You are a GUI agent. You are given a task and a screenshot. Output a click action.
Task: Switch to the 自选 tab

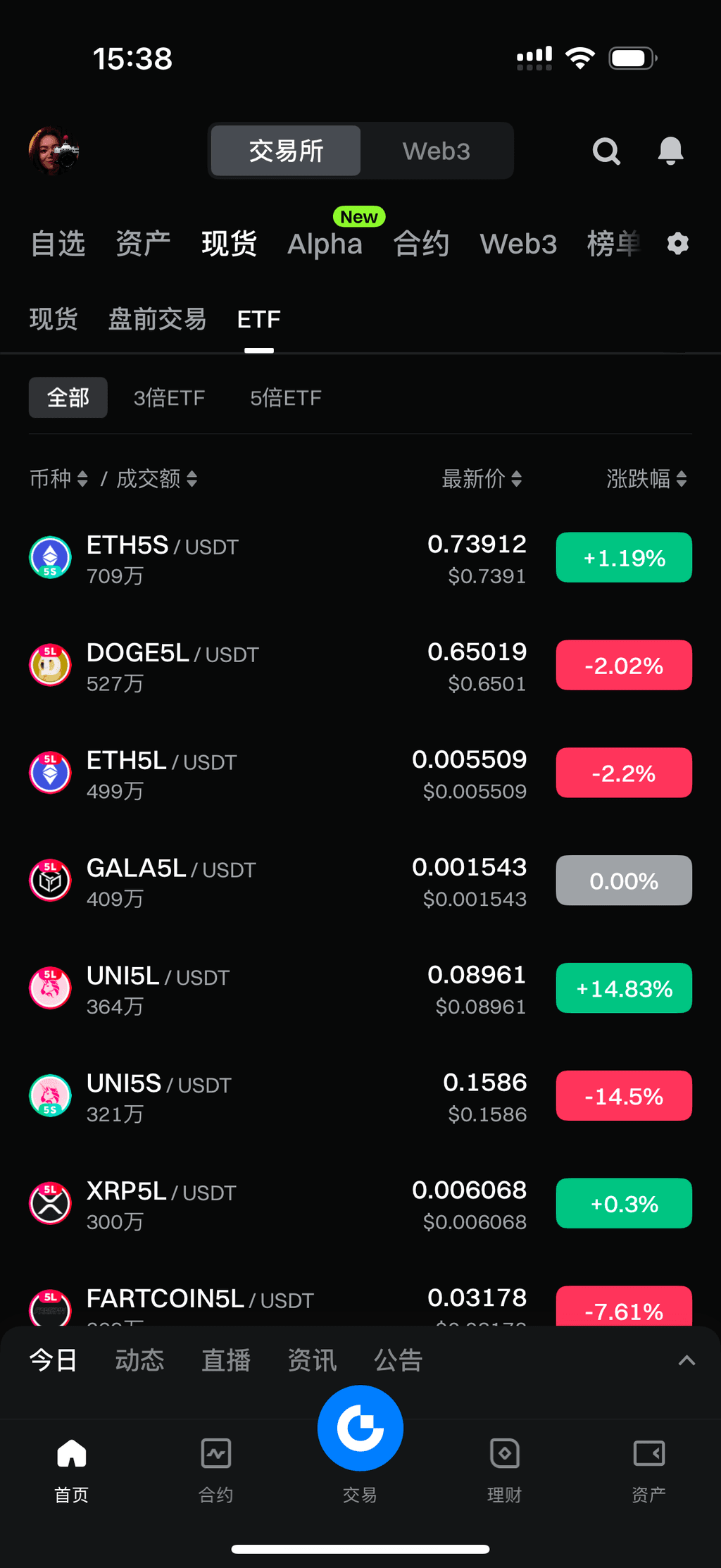[58, 244]
